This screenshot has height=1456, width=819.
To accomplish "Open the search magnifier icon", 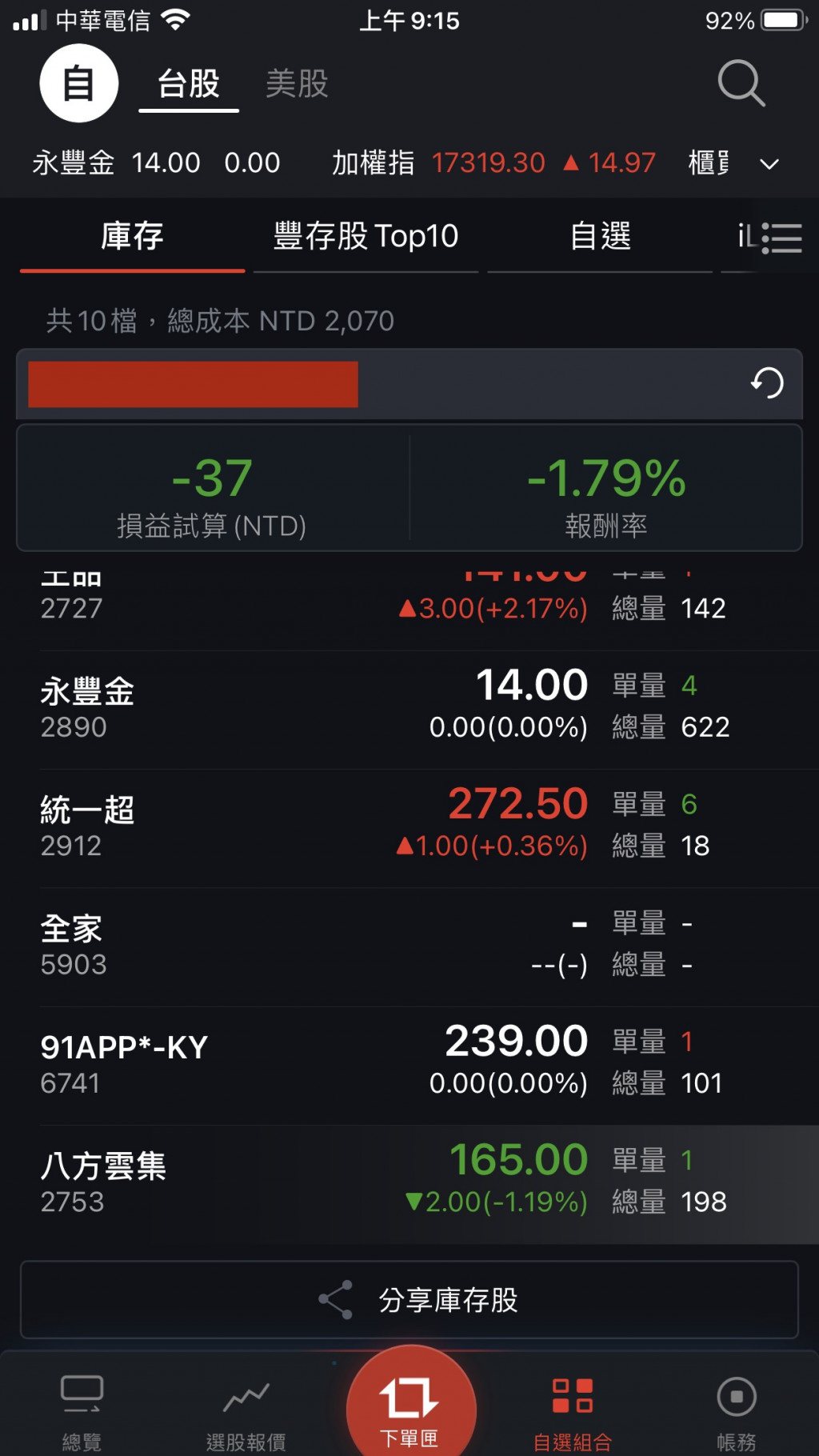I will (x=741, y=83).
